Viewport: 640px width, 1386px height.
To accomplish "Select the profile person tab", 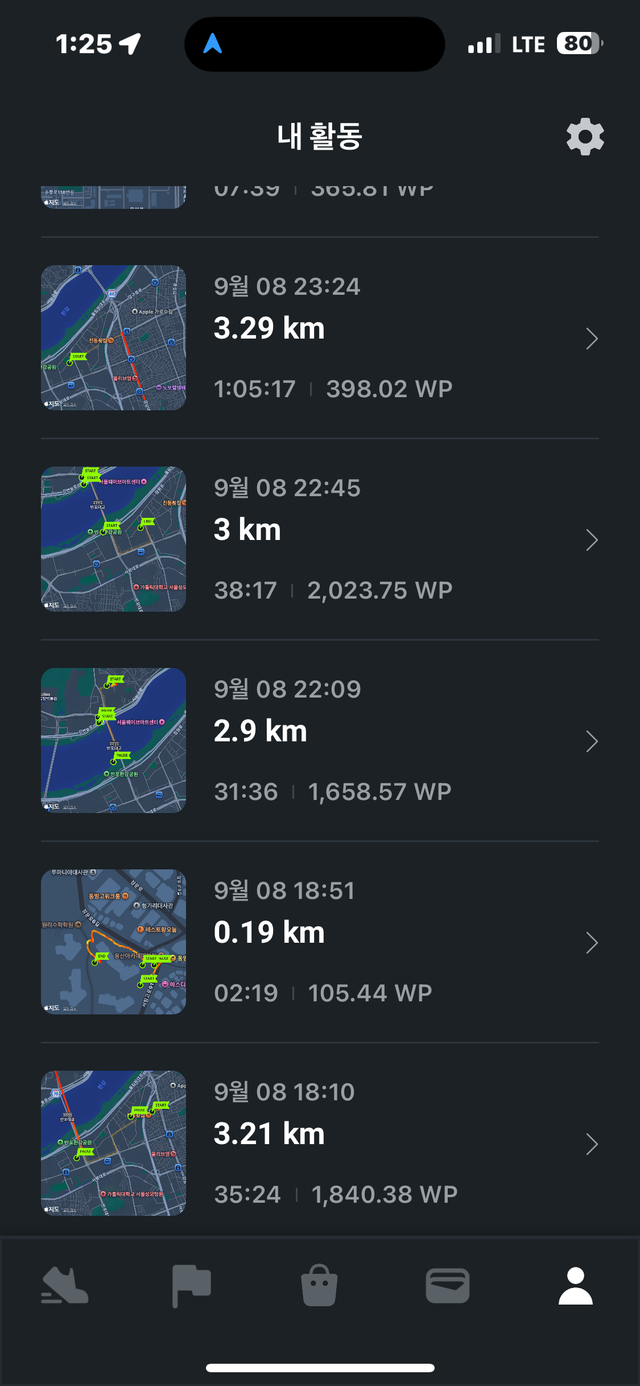I will 575,1285.
